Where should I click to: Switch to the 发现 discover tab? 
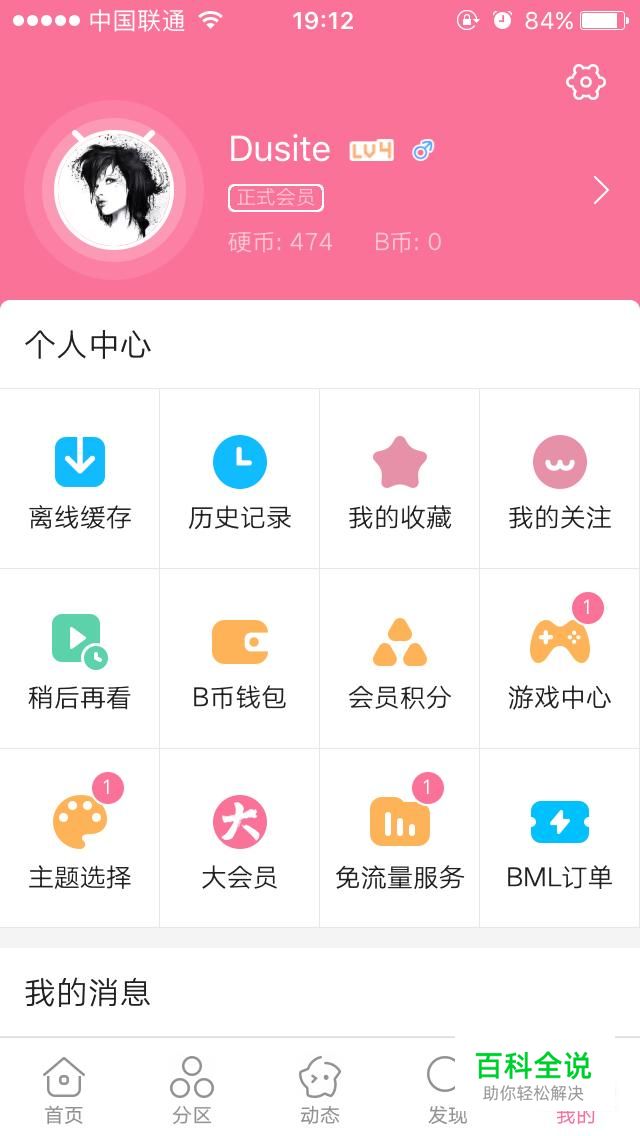pos(442,1090)
